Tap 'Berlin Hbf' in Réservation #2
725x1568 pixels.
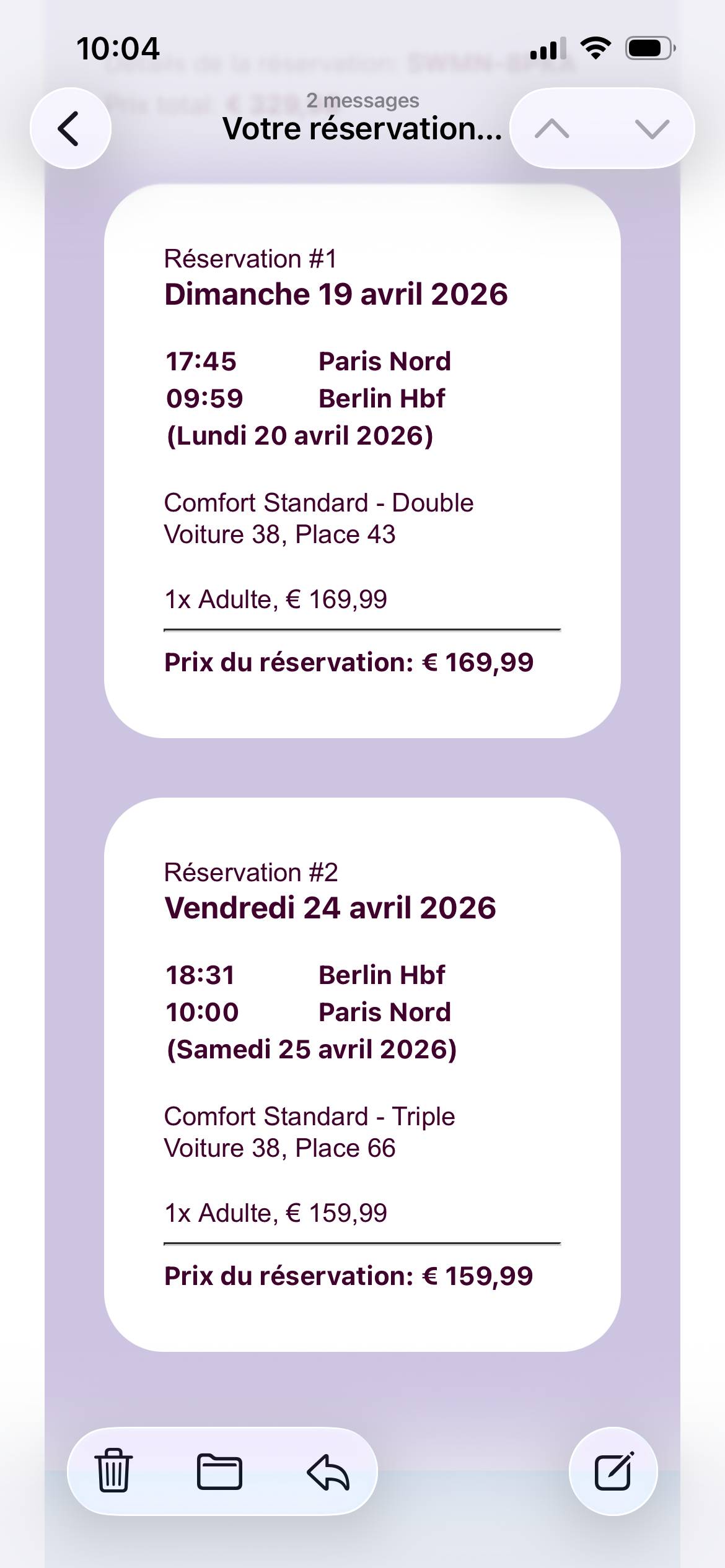click(381, 974)
